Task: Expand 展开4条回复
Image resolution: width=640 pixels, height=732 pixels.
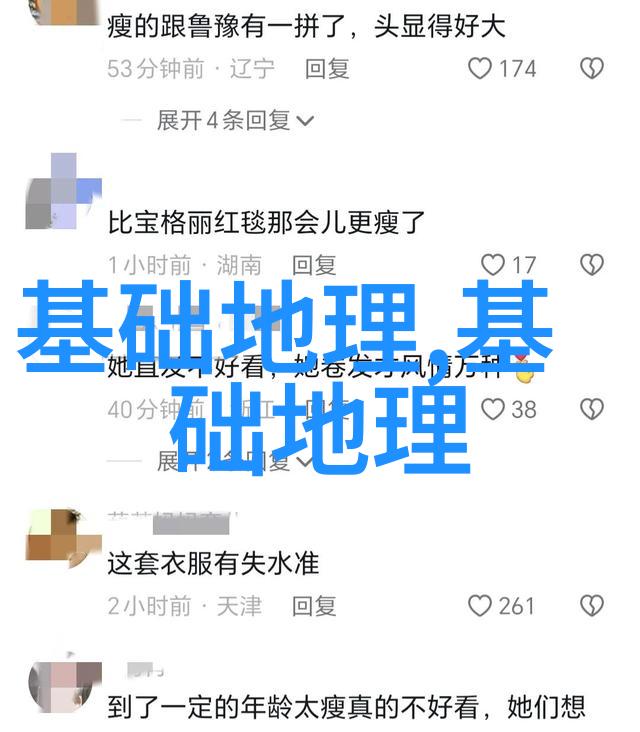Action: point(235,121)
